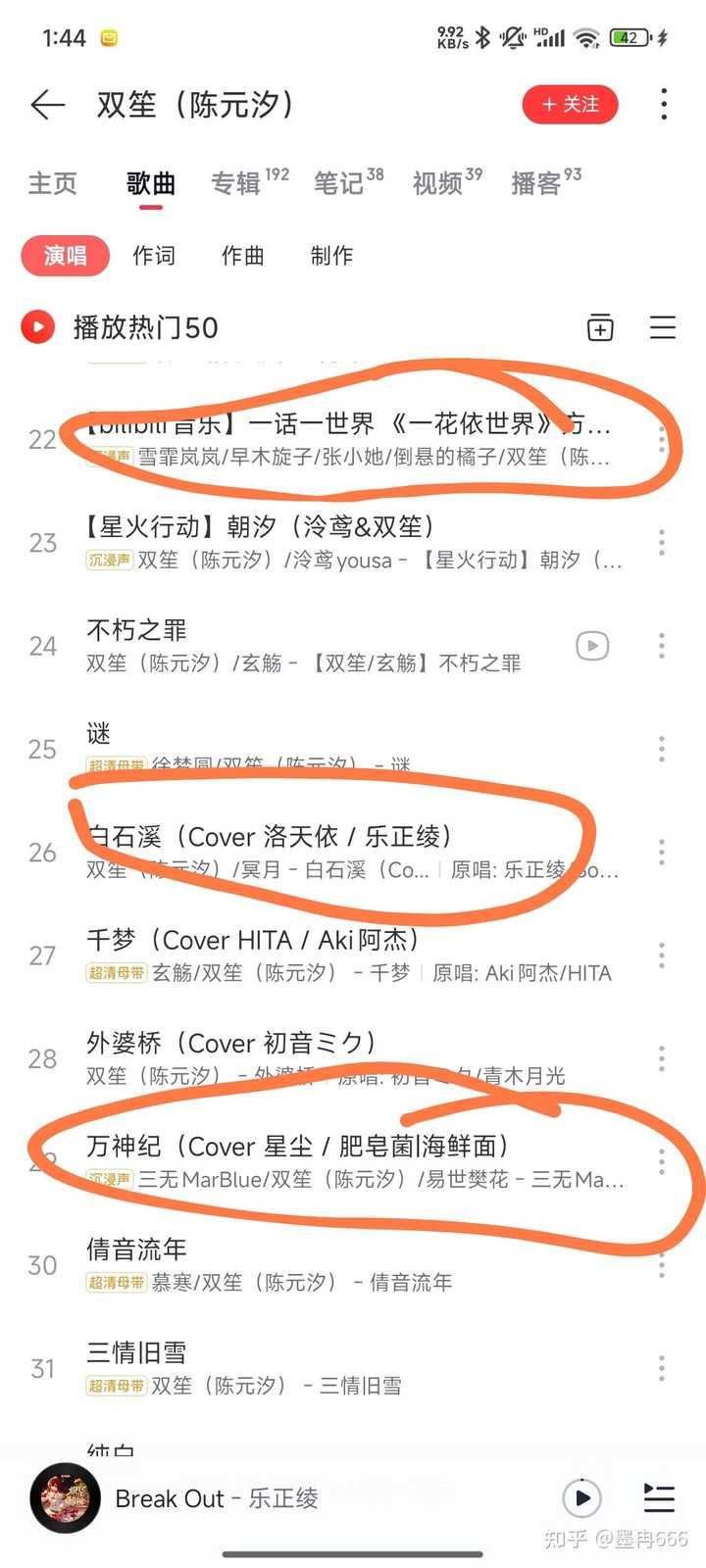Switch to the 主页 tab
The width and height of the screenshot is (706, 1568).
coord(52,183)
